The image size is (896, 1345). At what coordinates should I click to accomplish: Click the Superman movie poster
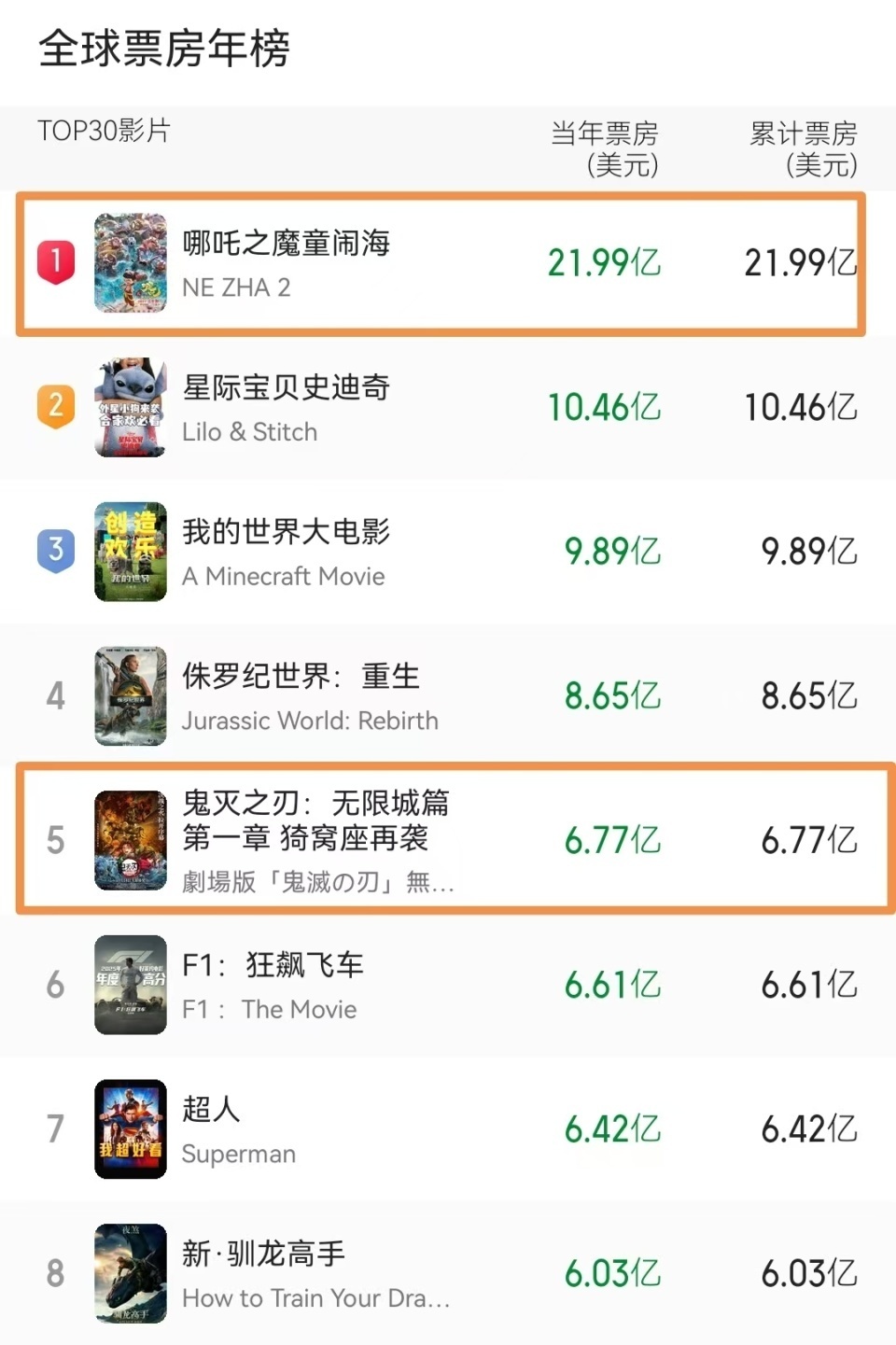click(131, 1130)
